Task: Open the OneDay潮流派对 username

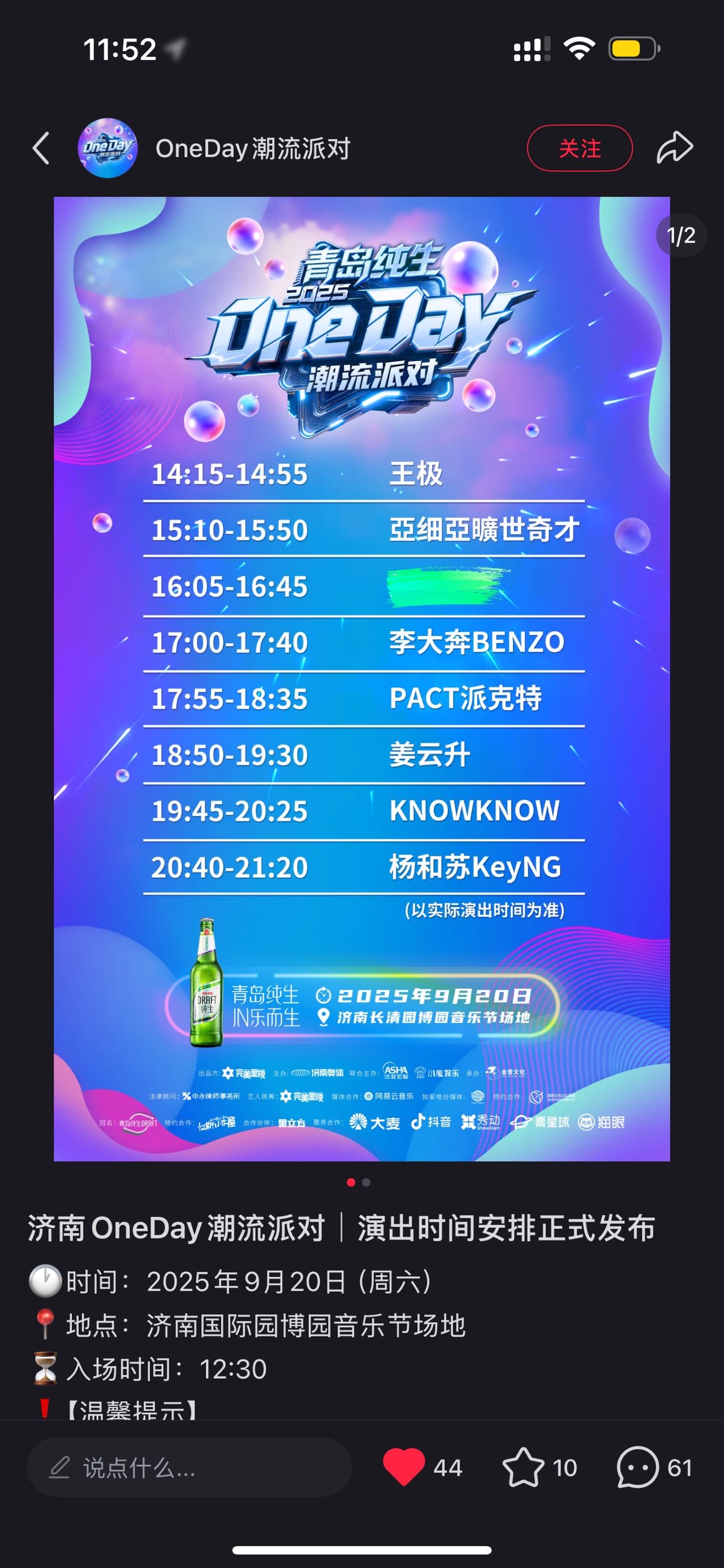Action: point(253,149)
